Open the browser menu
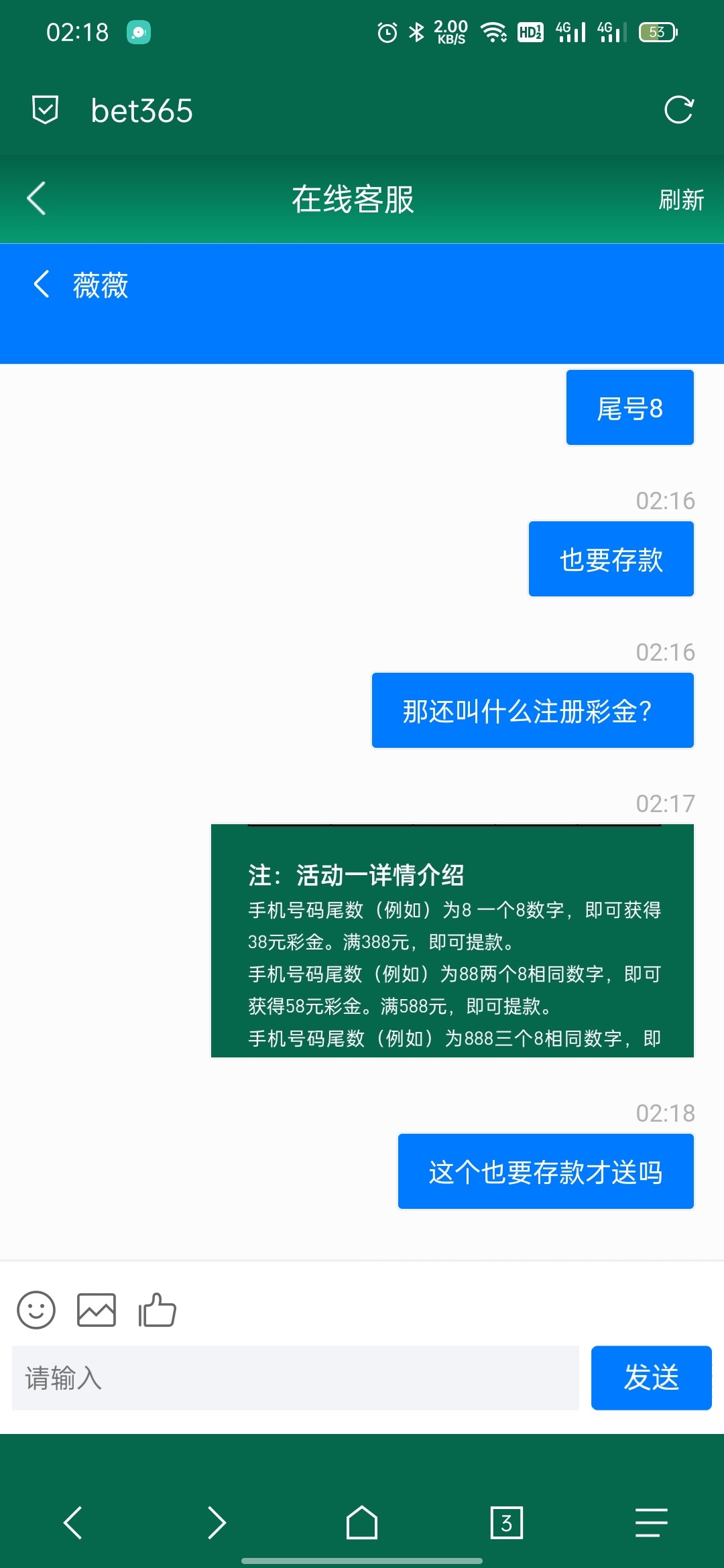This screenshot has width=724, height=1568. coord(651,1522)
